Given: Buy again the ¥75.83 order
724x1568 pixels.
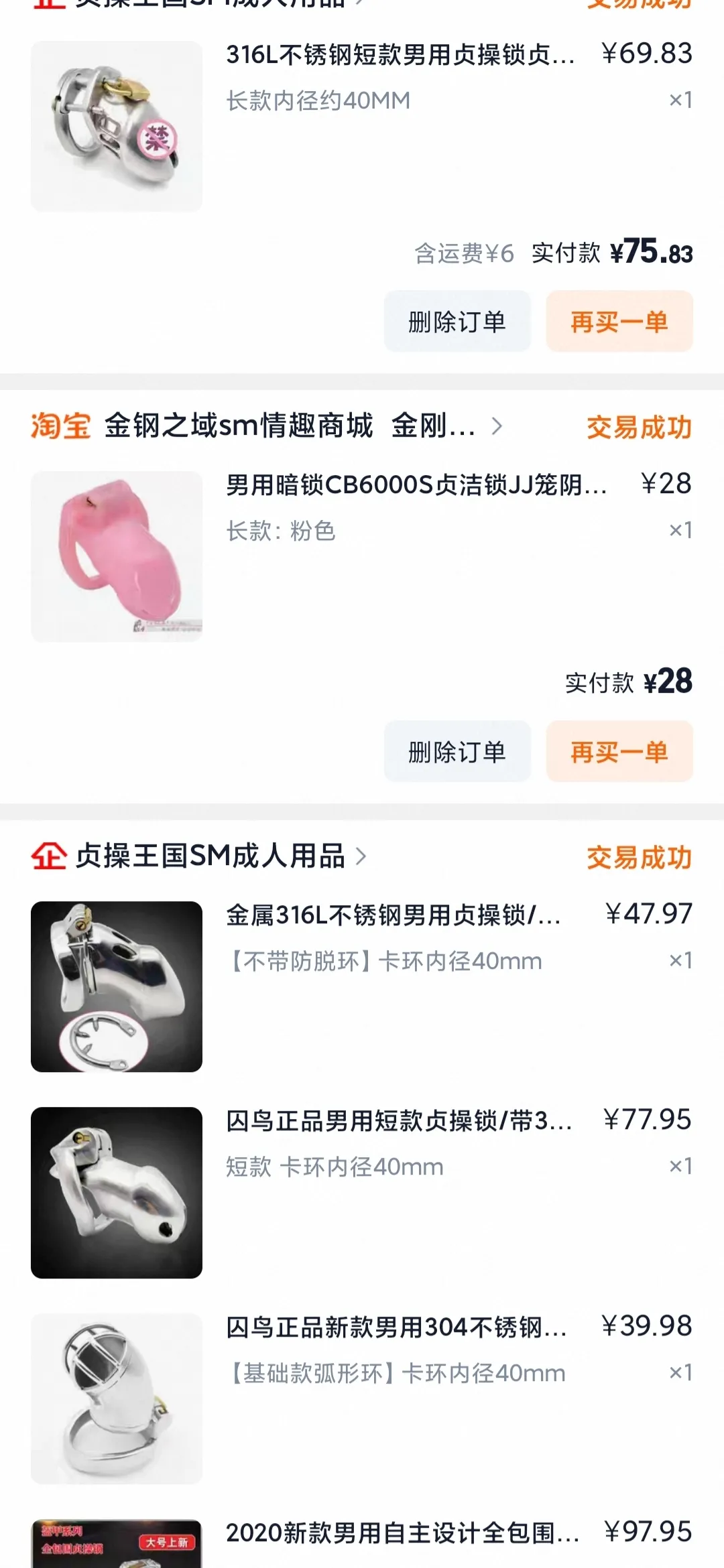Looking at the screenshot, I should click(619, 322).
